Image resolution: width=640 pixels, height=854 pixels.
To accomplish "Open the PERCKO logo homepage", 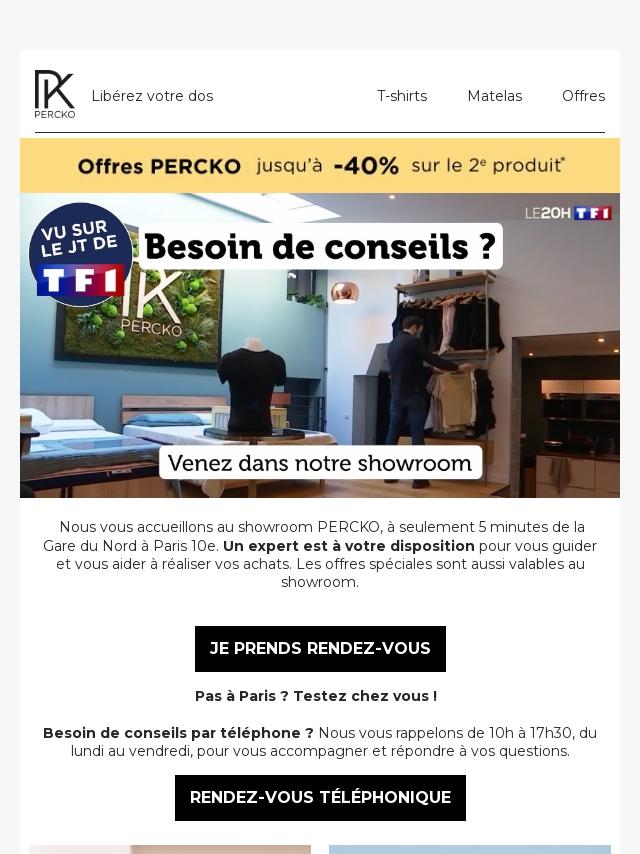I will coord(55,95).
